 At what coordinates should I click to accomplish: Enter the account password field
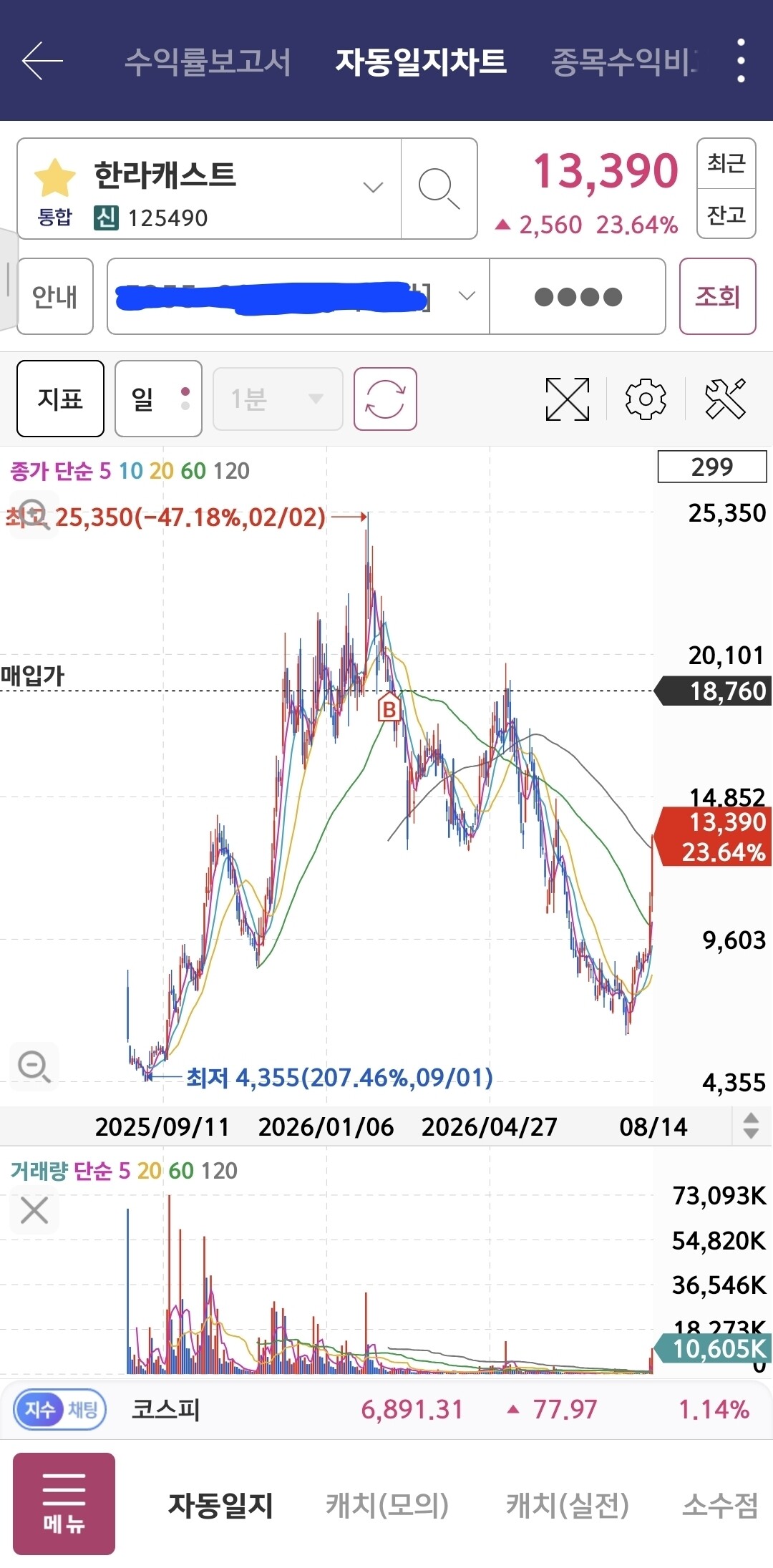pos(578,296)
